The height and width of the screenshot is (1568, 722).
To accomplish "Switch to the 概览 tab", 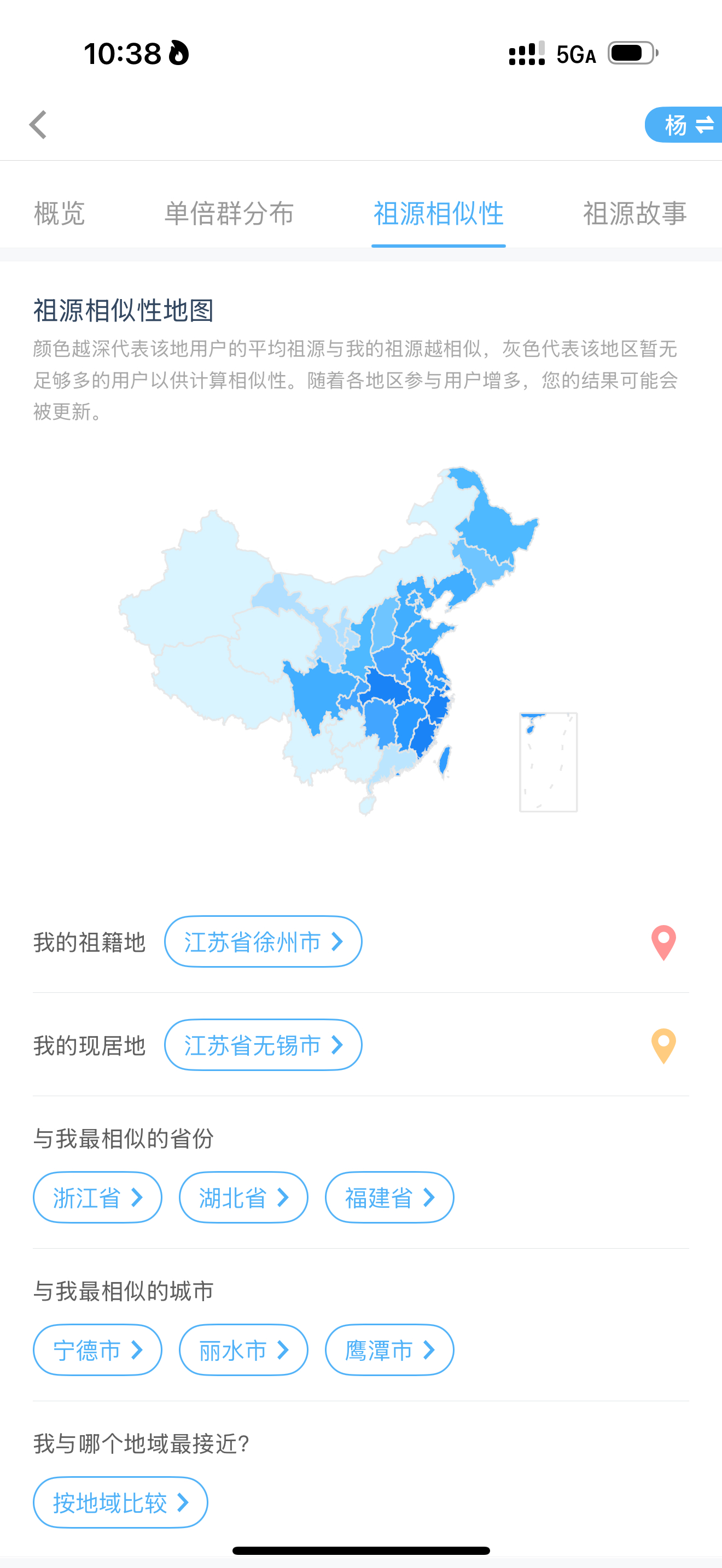I will click(x=59, y=214).
